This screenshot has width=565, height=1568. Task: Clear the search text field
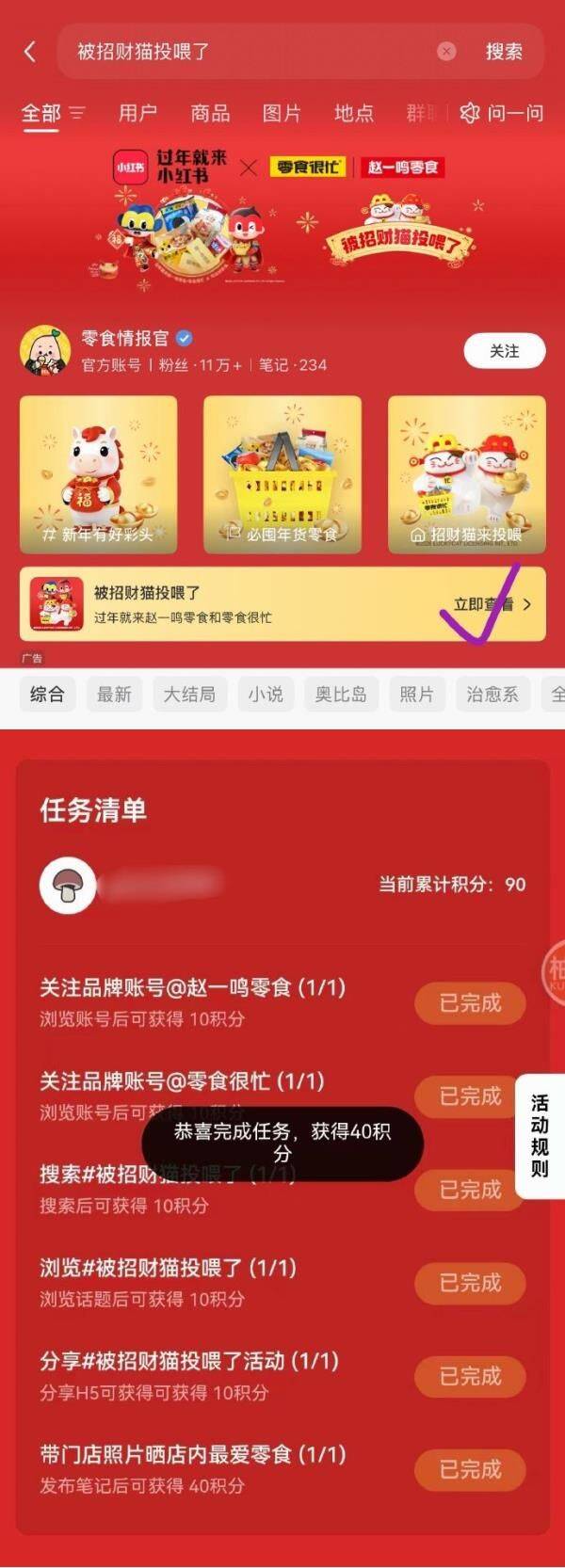pos(446,52)
